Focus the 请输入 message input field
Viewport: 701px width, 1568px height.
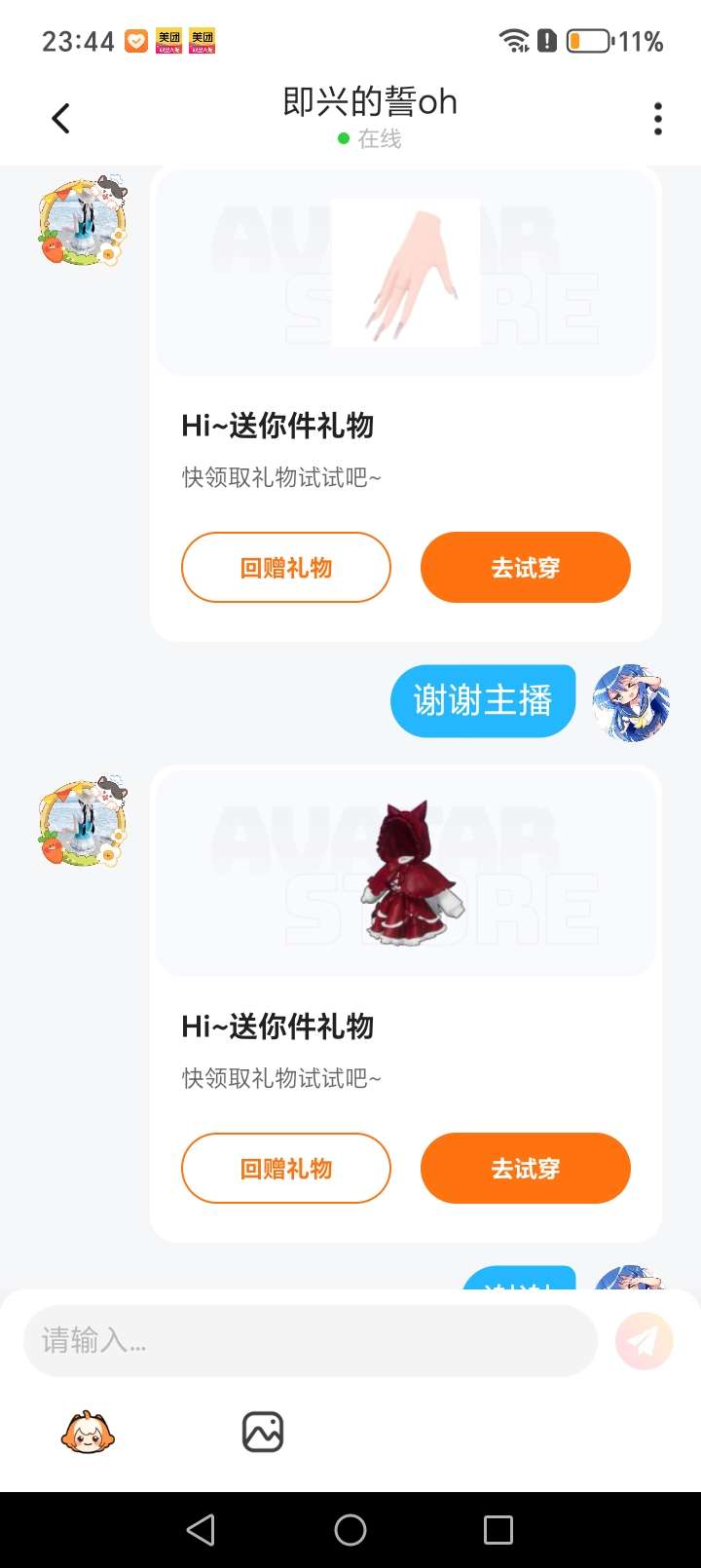point(310,1341)
